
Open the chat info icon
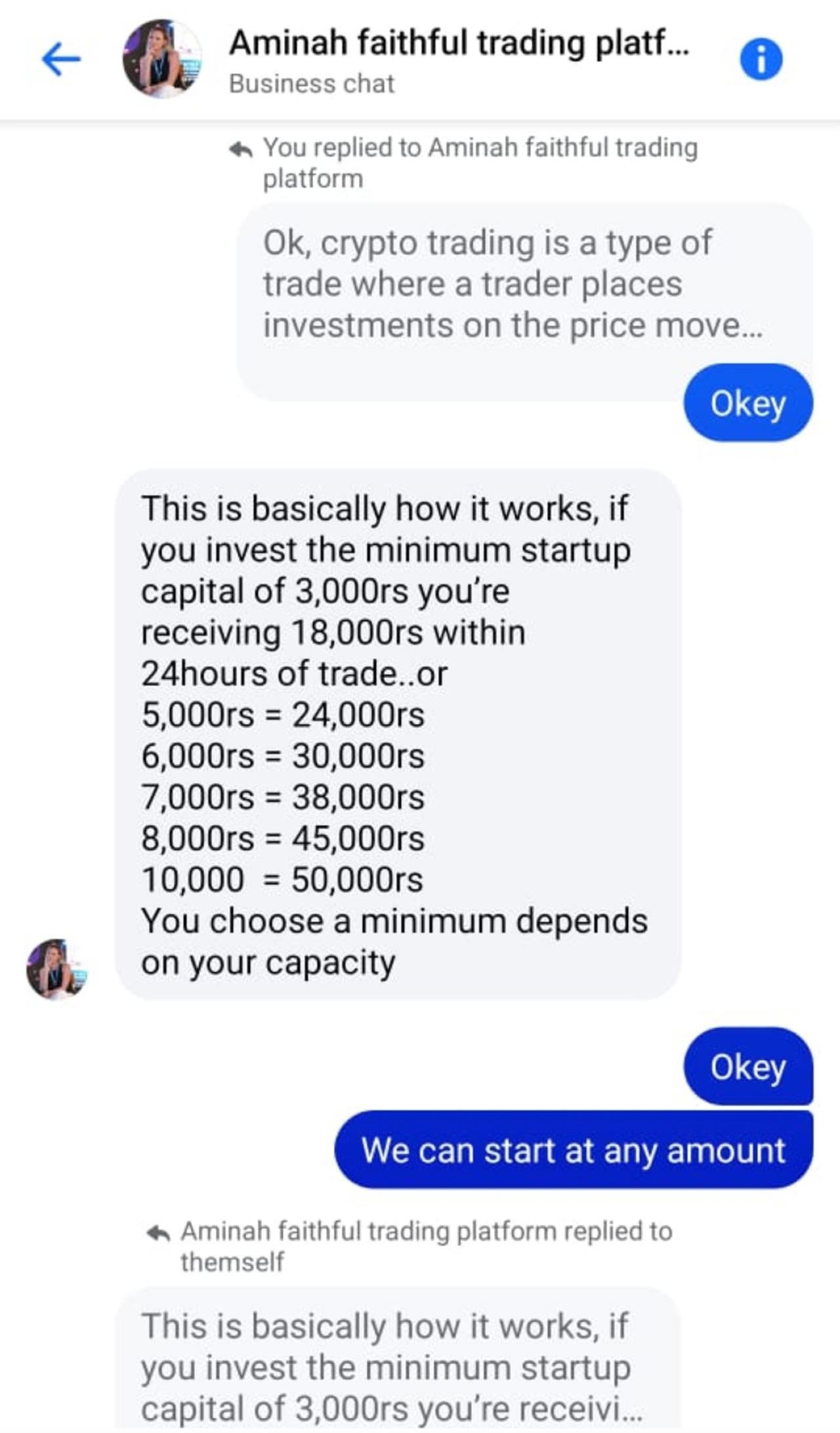tap(761, 60)
